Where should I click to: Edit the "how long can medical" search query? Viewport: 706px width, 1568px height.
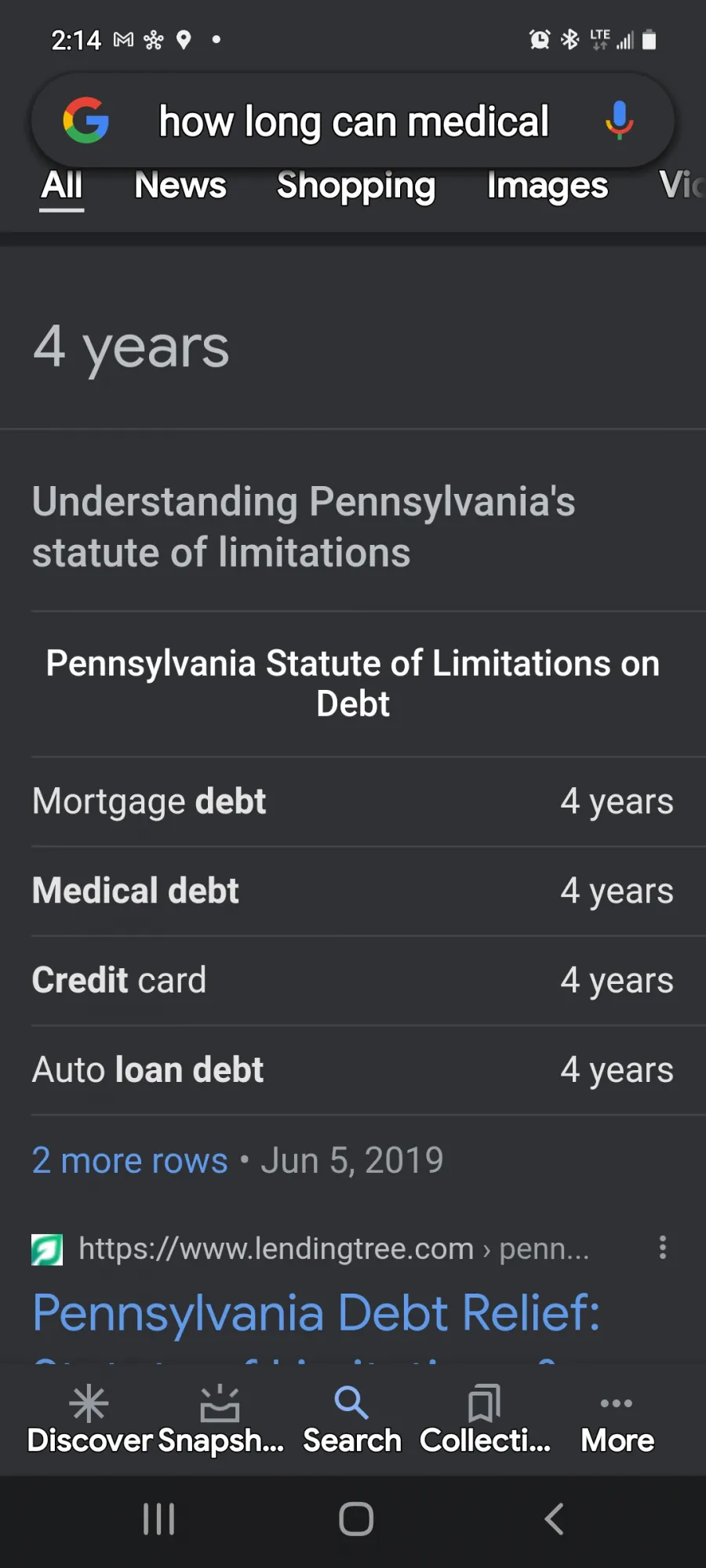(x=353, y=122)
